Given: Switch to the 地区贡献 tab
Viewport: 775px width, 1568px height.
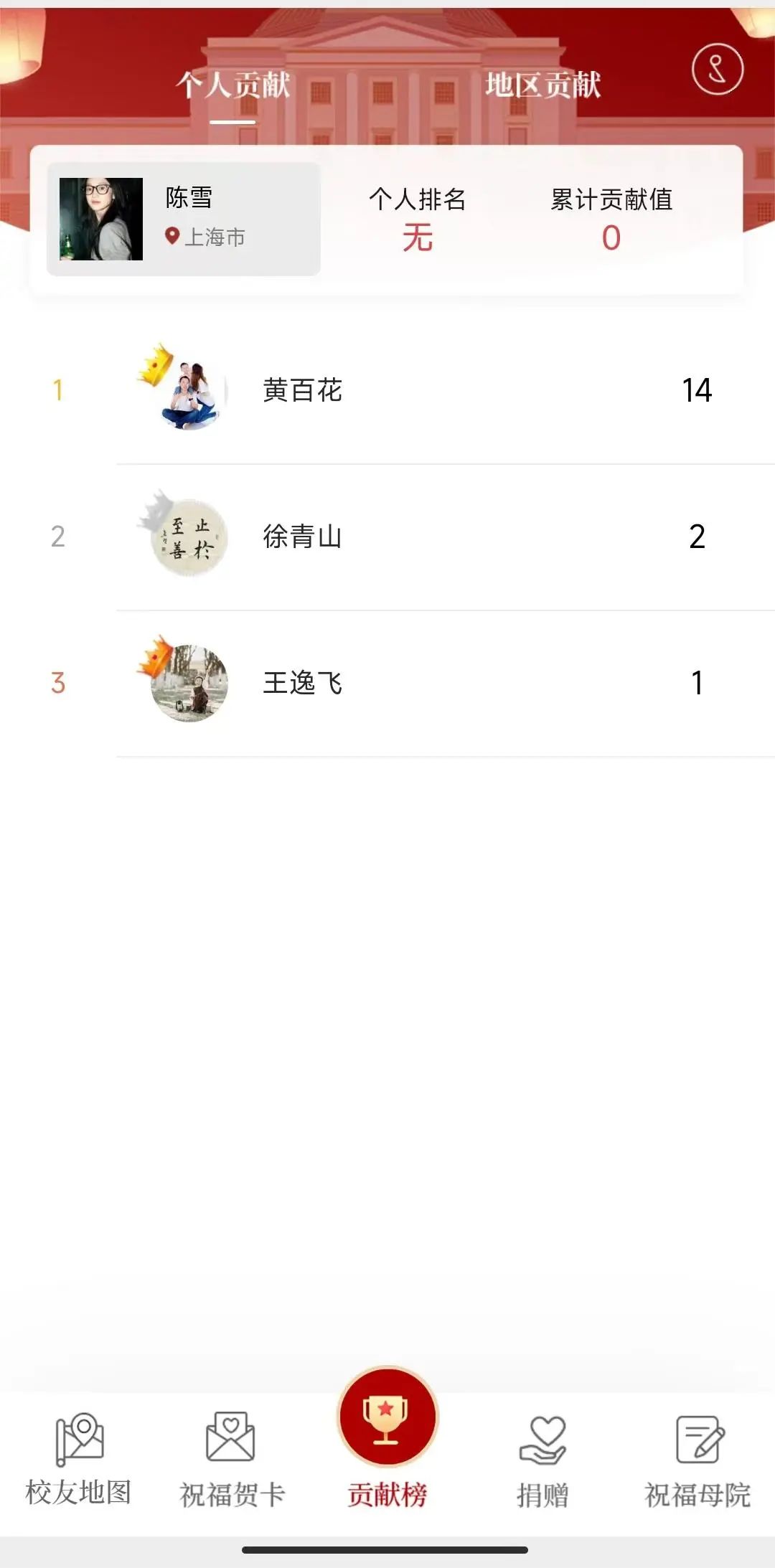Looking at the screenshot, I should click(542, 85).
